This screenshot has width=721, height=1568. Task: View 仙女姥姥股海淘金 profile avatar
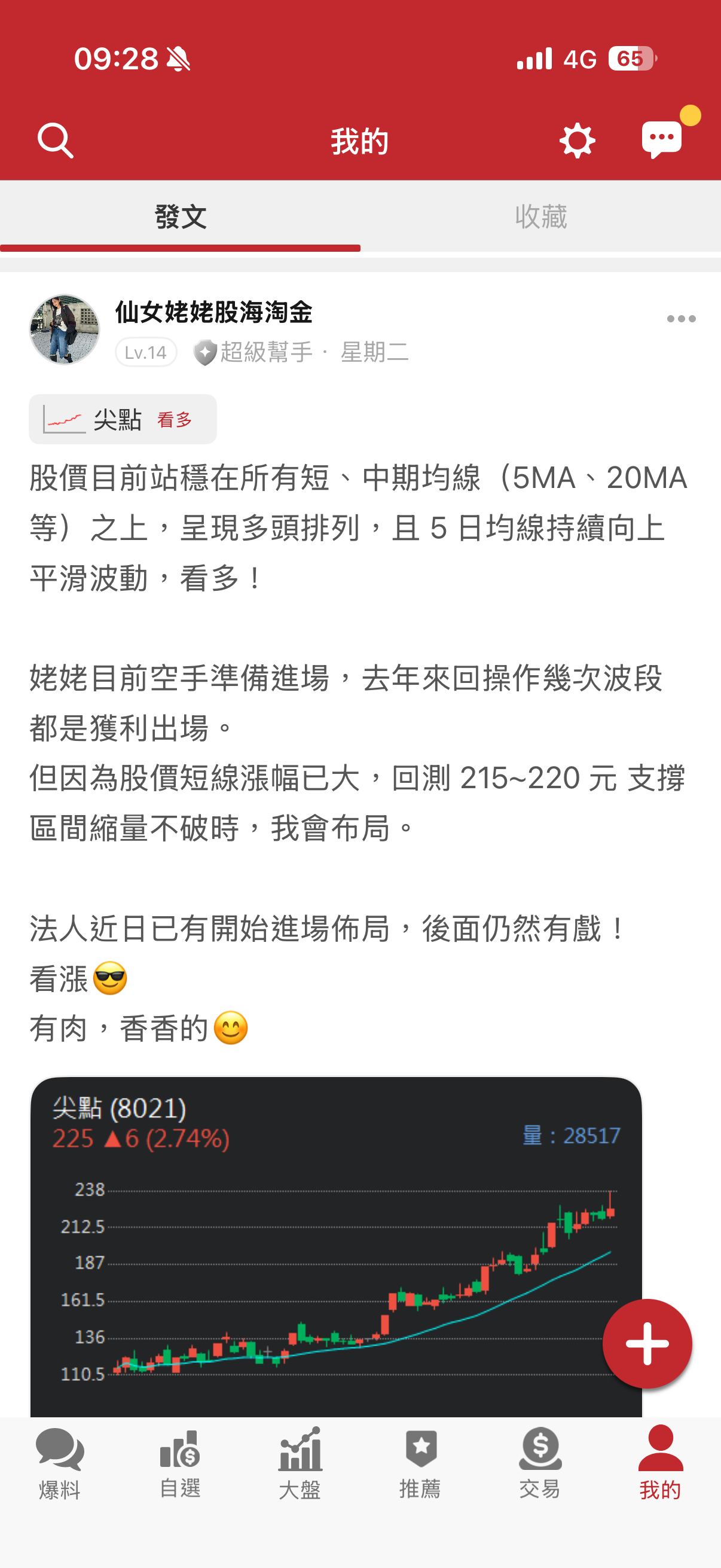pos(65,330)
